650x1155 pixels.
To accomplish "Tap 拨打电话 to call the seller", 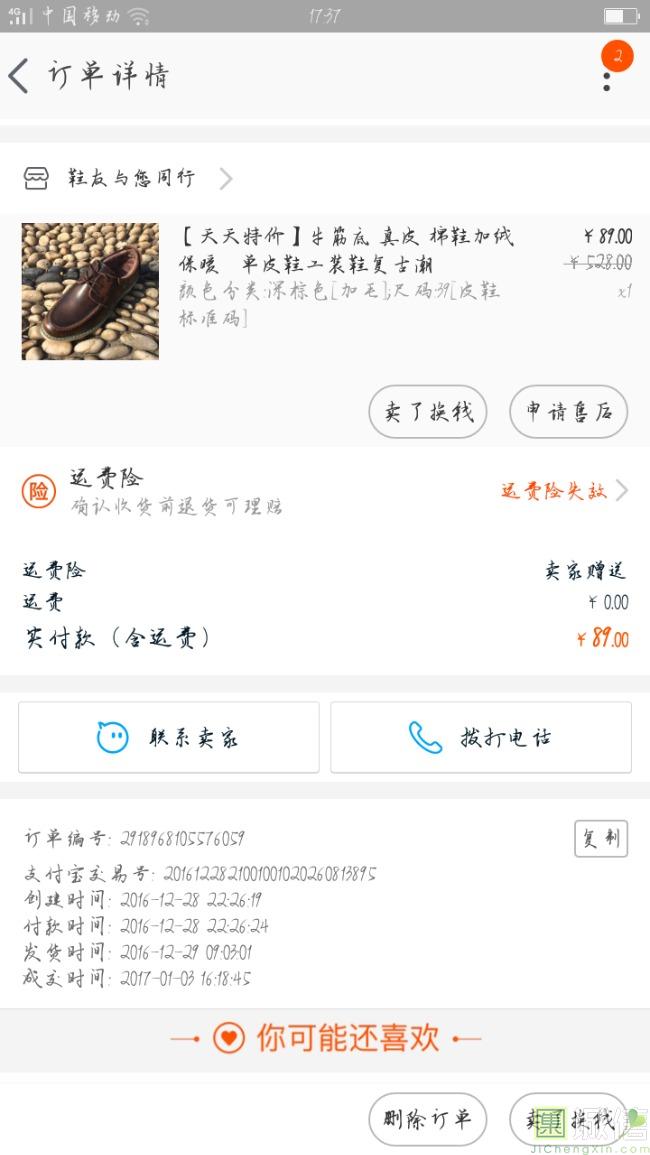I will point(481,738).
